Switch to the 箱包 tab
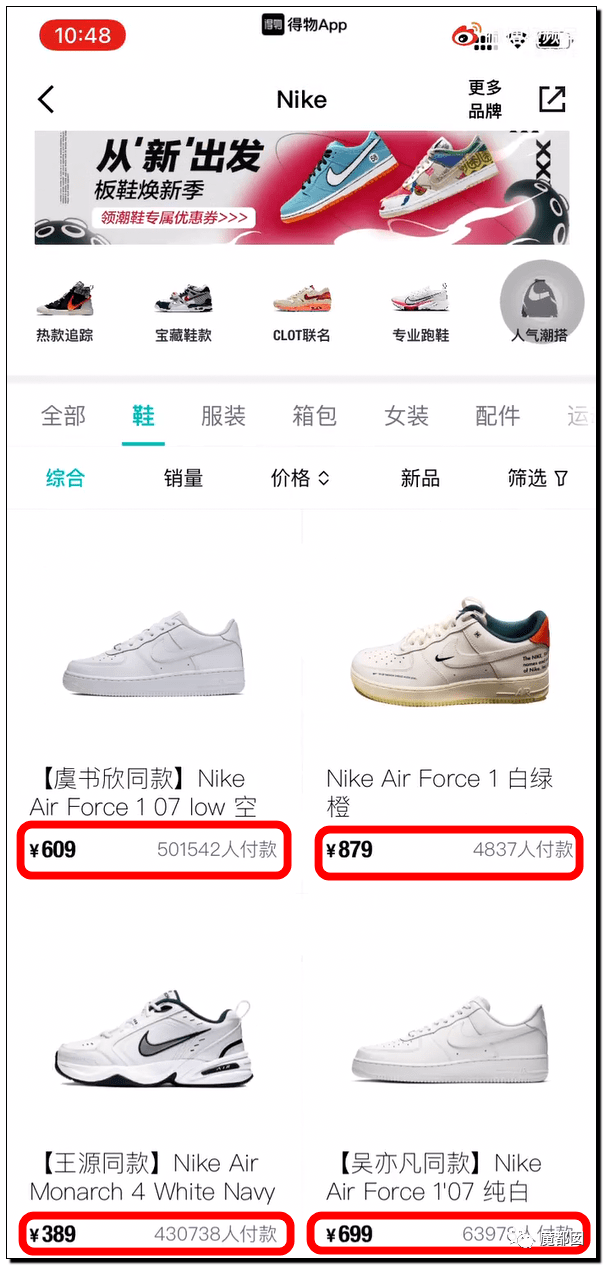This screenshot has width=604, height=1266. (314, 416)
